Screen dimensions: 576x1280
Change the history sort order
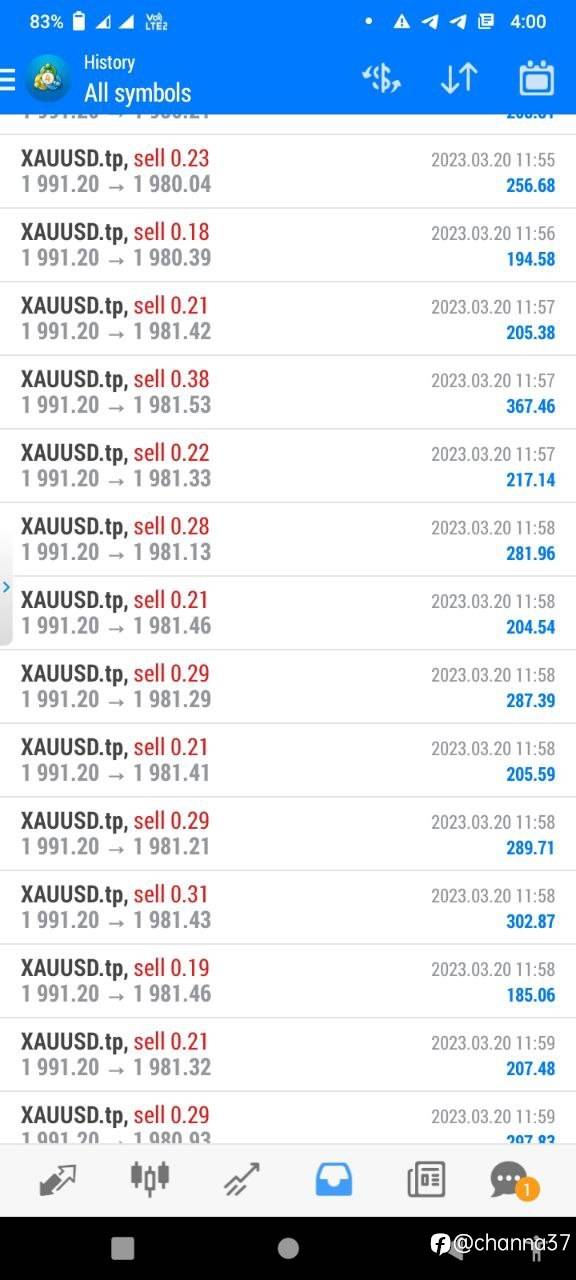459,78
